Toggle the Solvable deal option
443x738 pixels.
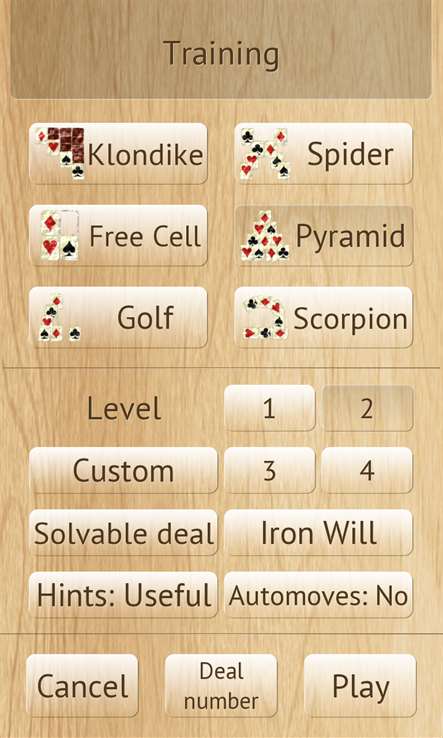(x=123, y=532)
